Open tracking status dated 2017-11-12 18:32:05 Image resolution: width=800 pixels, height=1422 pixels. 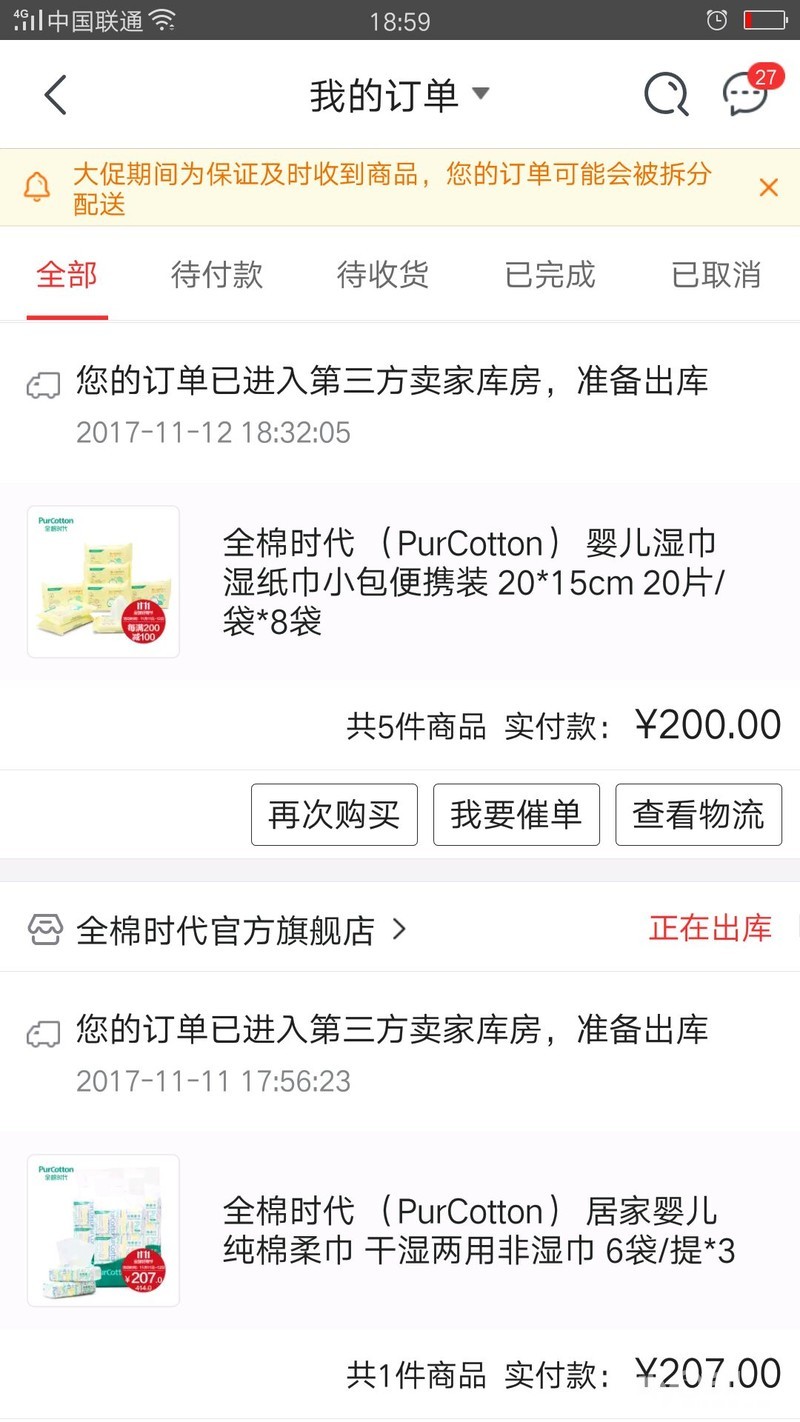[x=390, y=405]
